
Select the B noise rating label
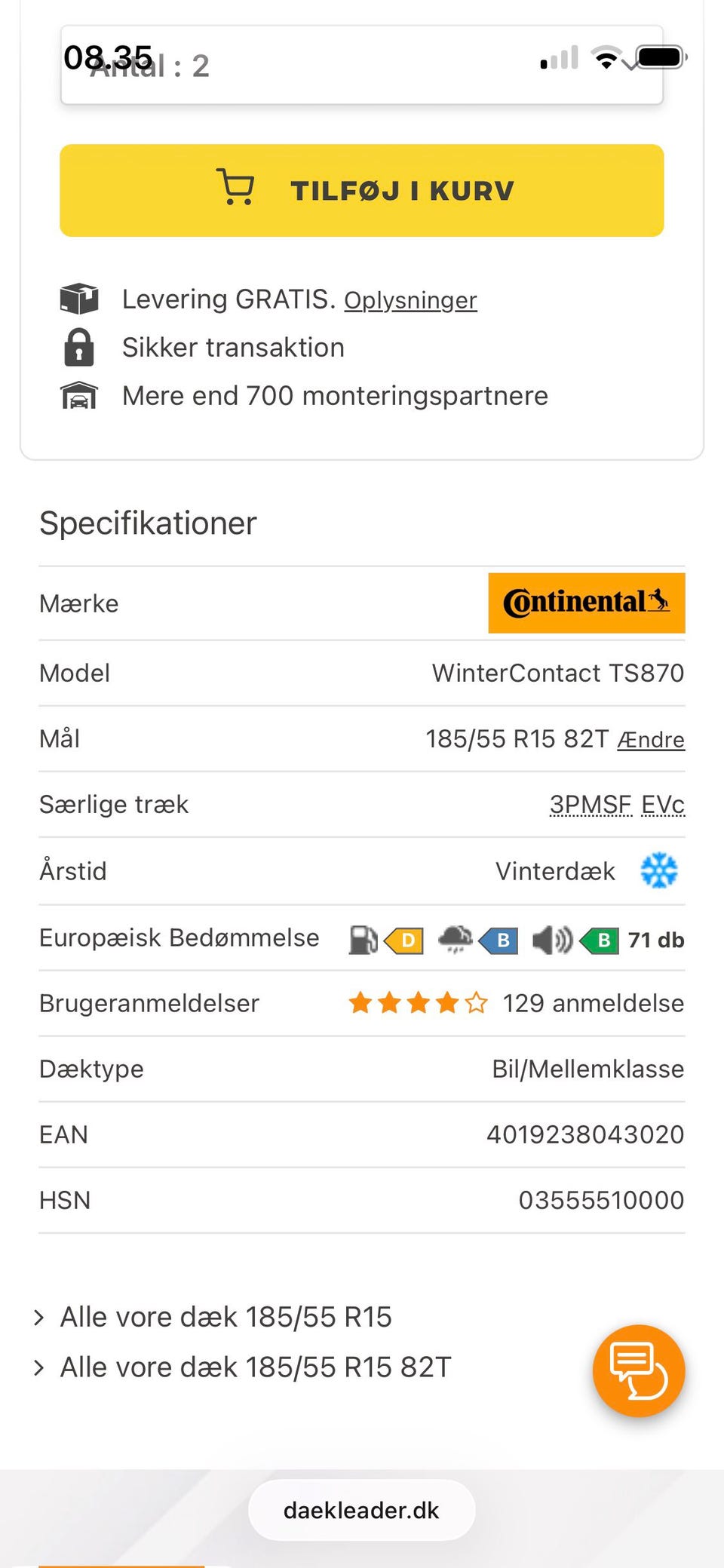(601, 939)
